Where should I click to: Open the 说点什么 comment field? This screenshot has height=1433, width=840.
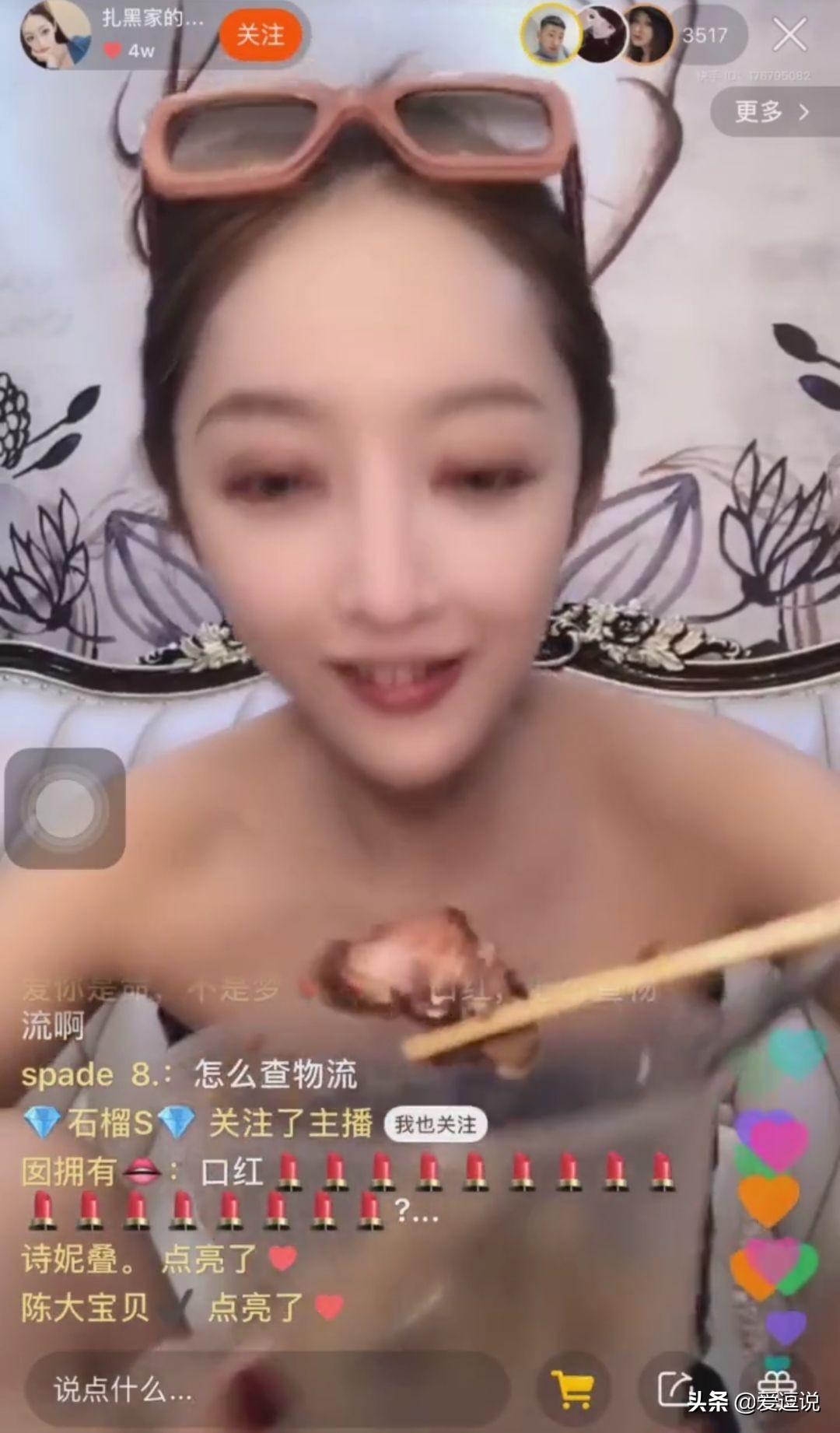264,1389
